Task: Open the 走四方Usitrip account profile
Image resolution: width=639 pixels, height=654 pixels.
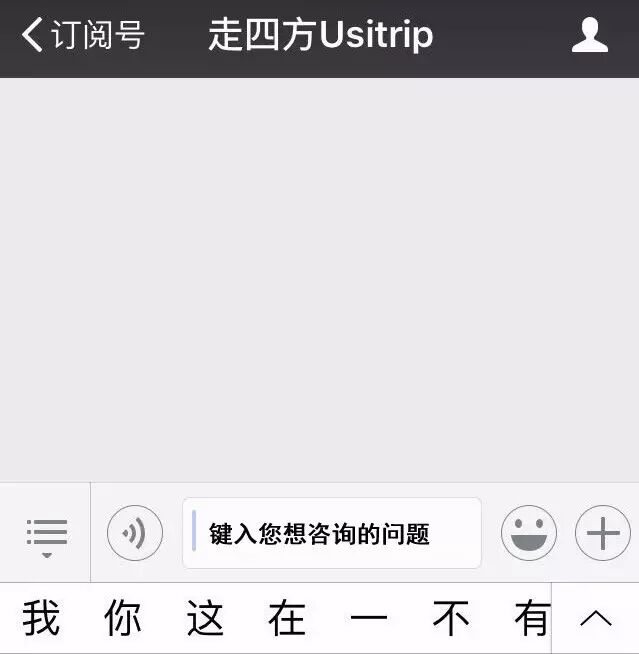Action: point(589,35)
